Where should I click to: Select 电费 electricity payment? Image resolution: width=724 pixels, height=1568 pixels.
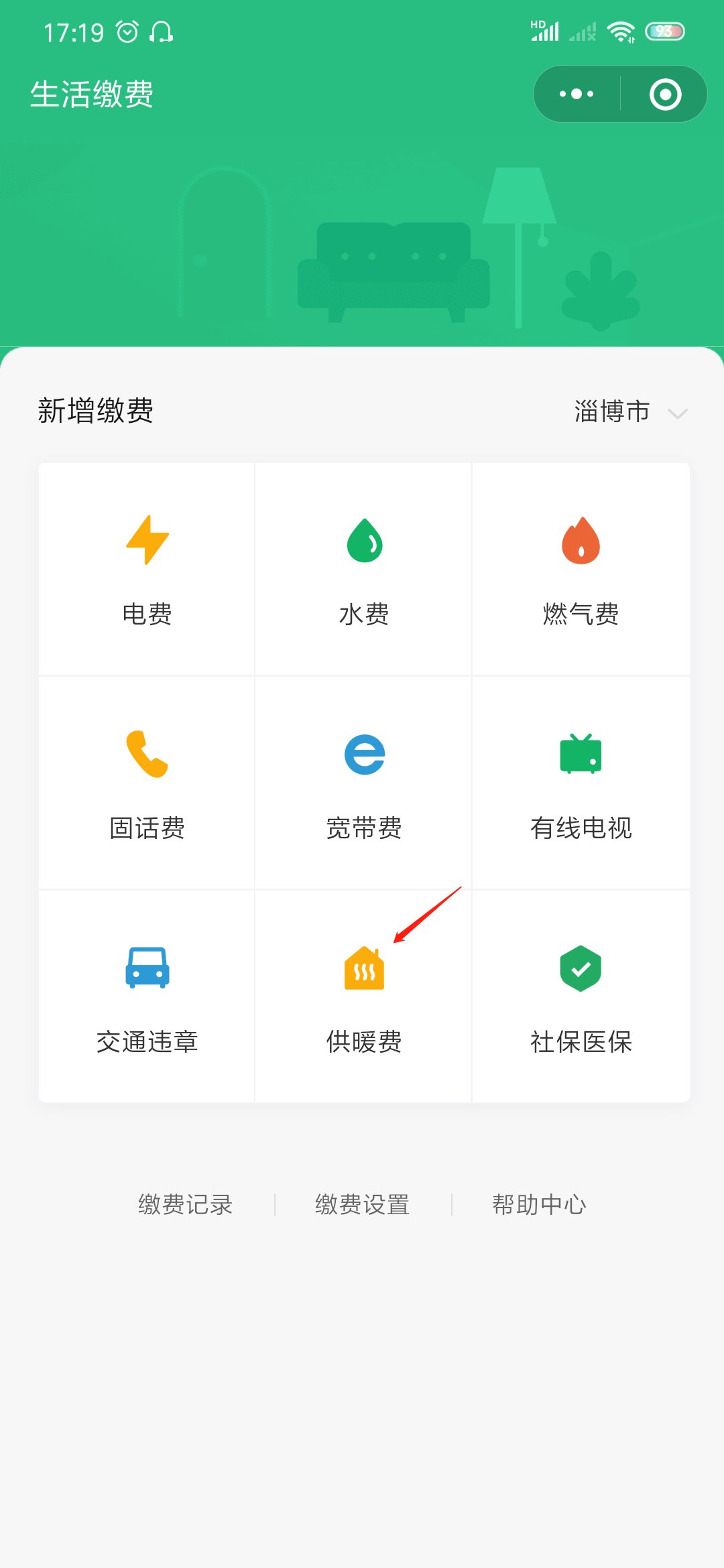(147, 569)
